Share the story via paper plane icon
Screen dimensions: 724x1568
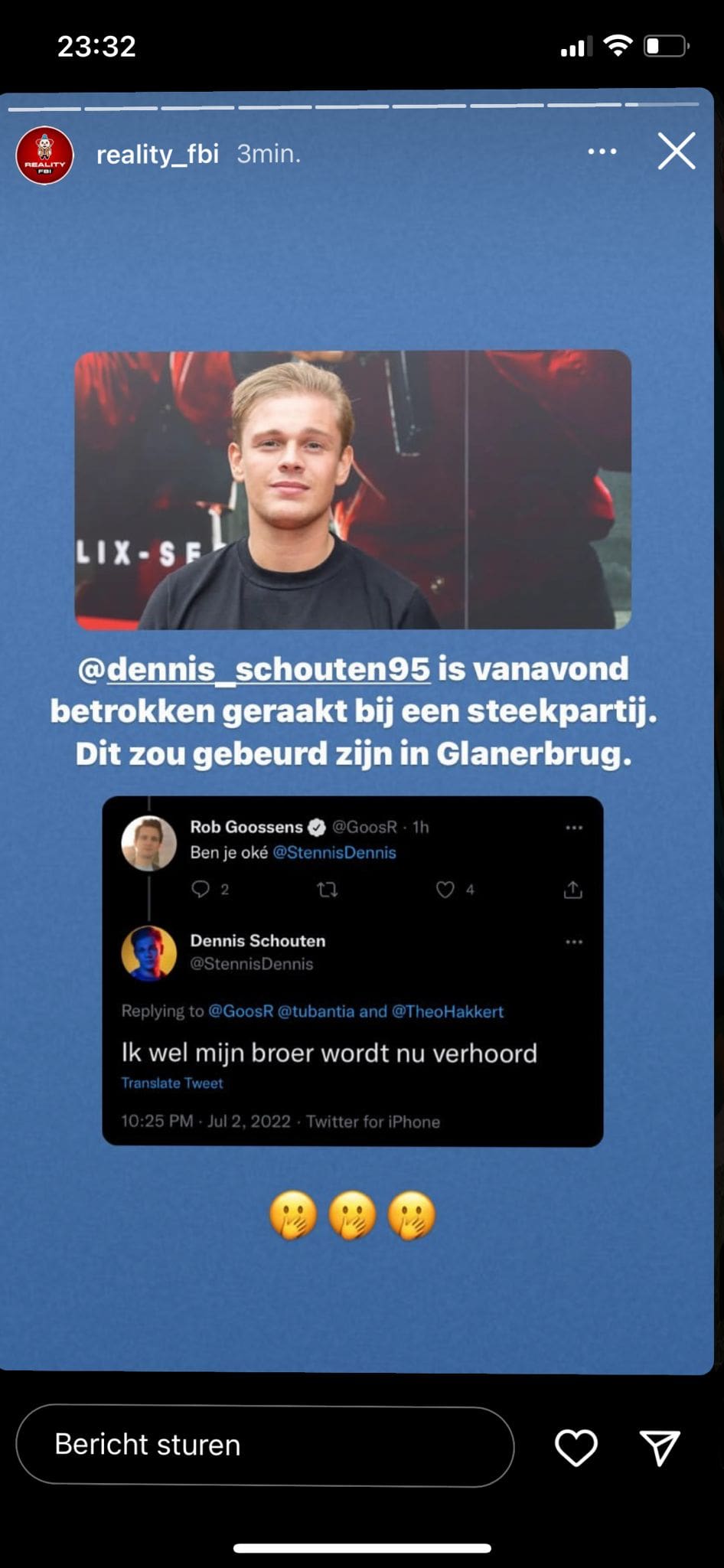pyautogui.click(x=660, y=1447)
